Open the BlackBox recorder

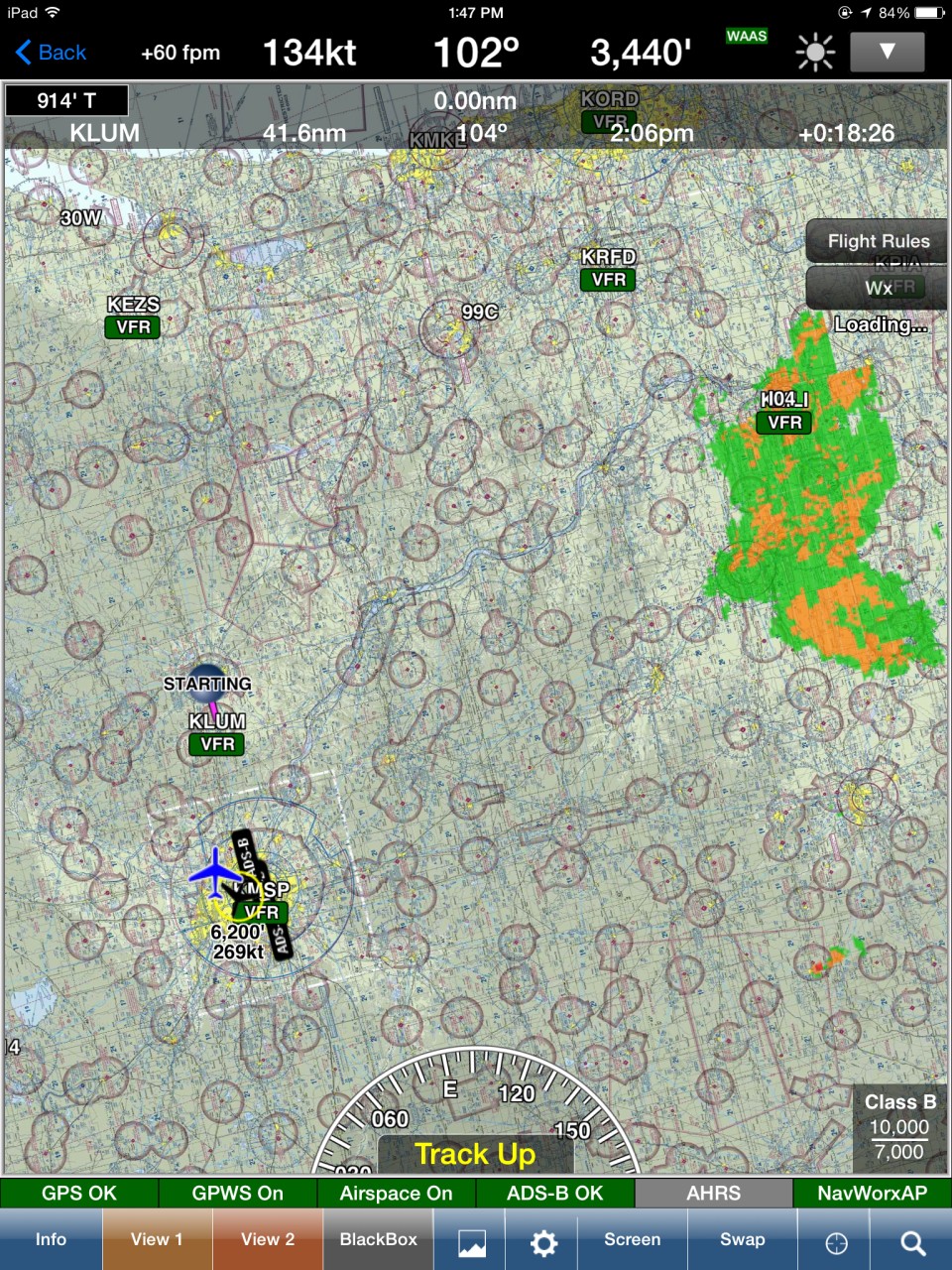click(x=378, y=1239)
